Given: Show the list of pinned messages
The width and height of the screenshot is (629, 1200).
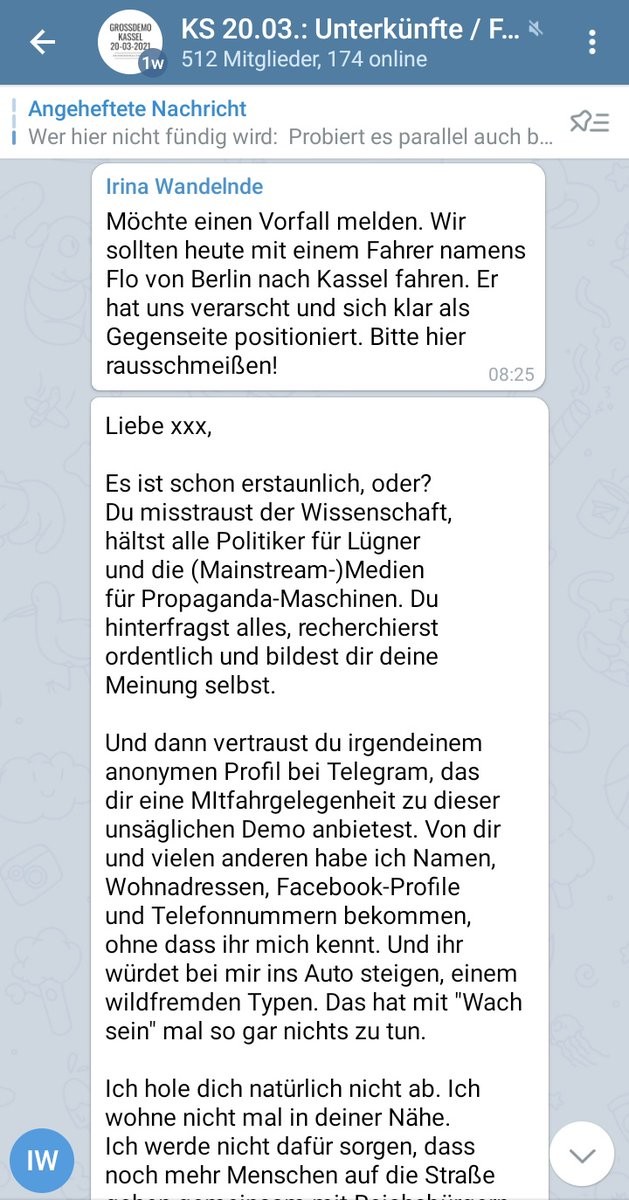Looking at the screenshot, I should point(589,122).
